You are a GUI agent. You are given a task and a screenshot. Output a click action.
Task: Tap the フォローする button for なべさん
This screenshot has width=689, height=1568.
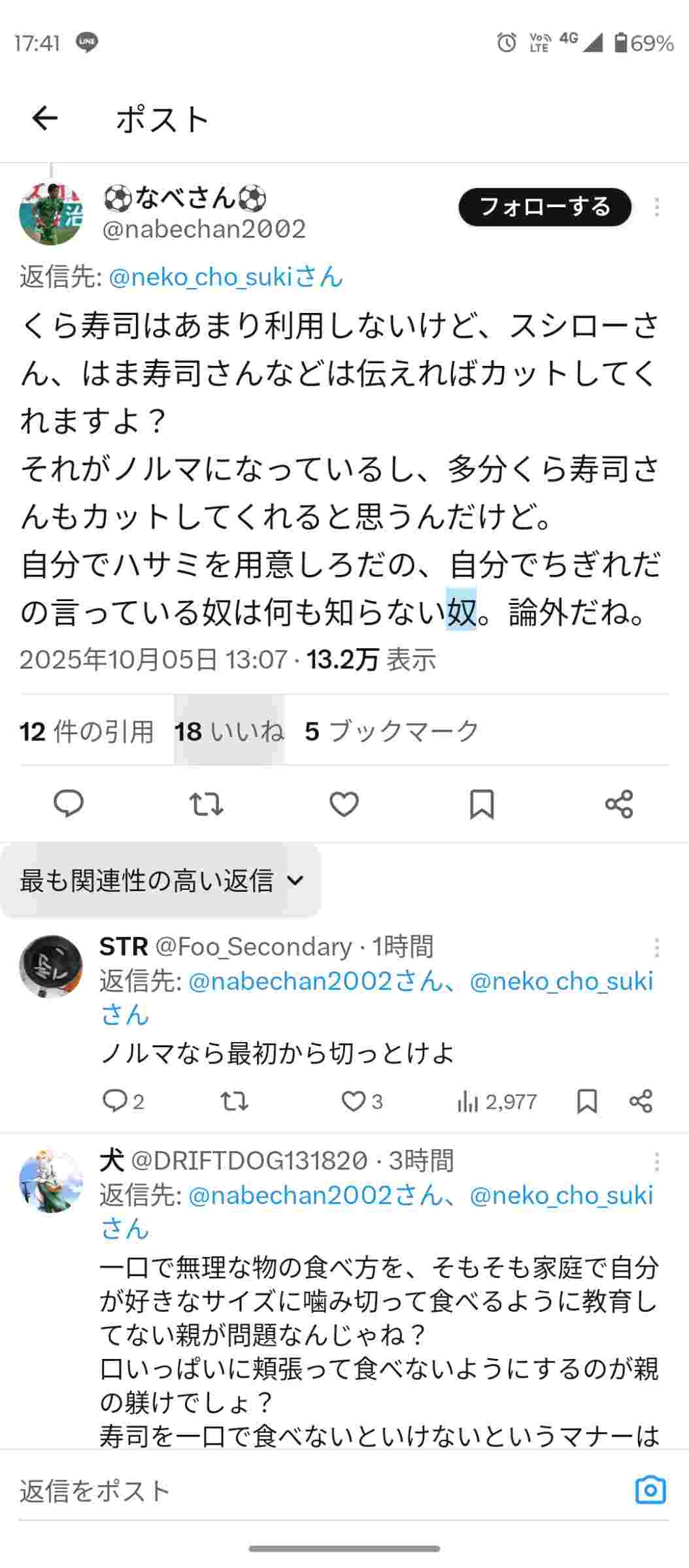(x=545, y=207)
